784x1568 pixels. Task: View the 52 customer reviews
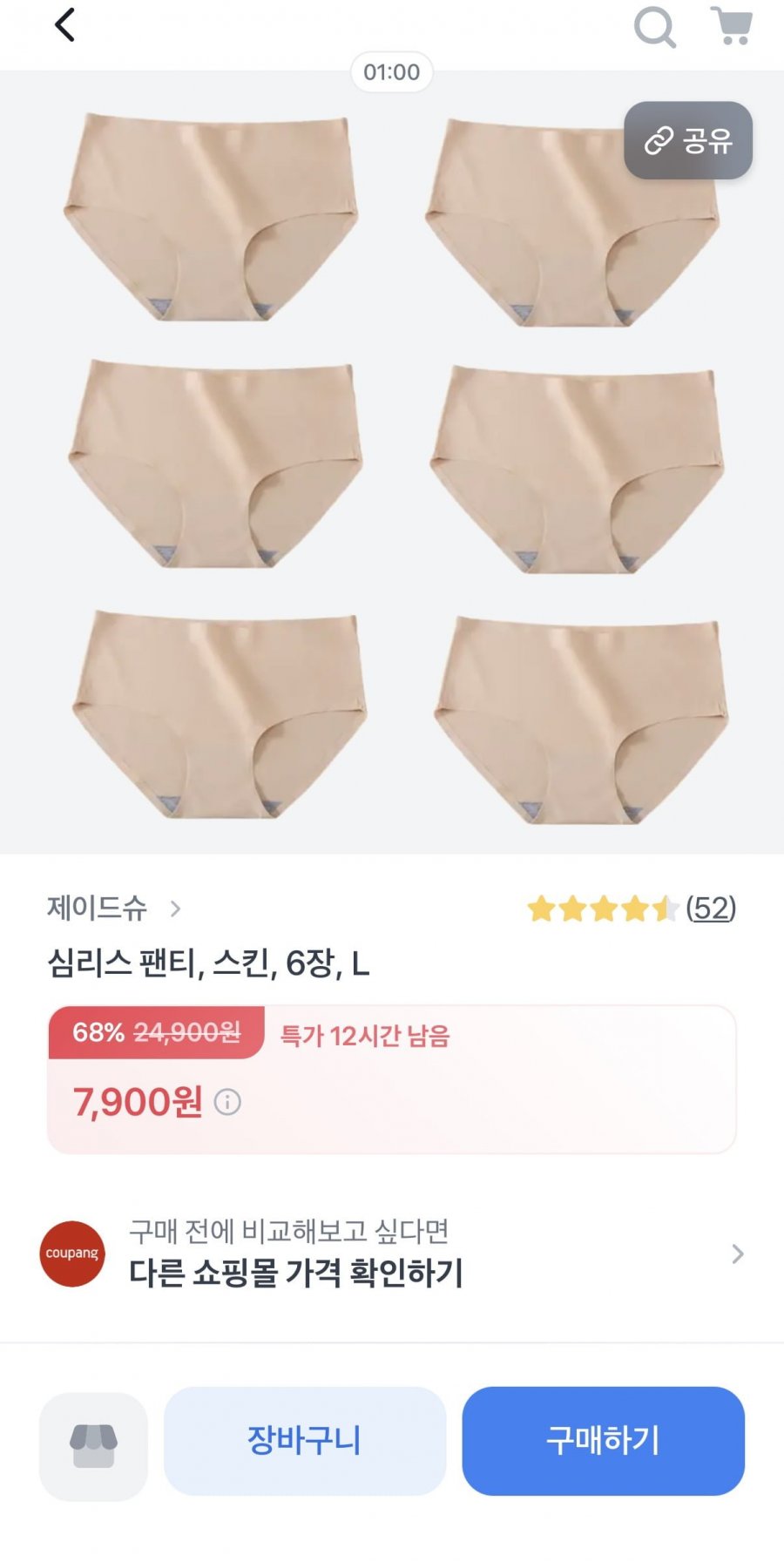[710, 909]
